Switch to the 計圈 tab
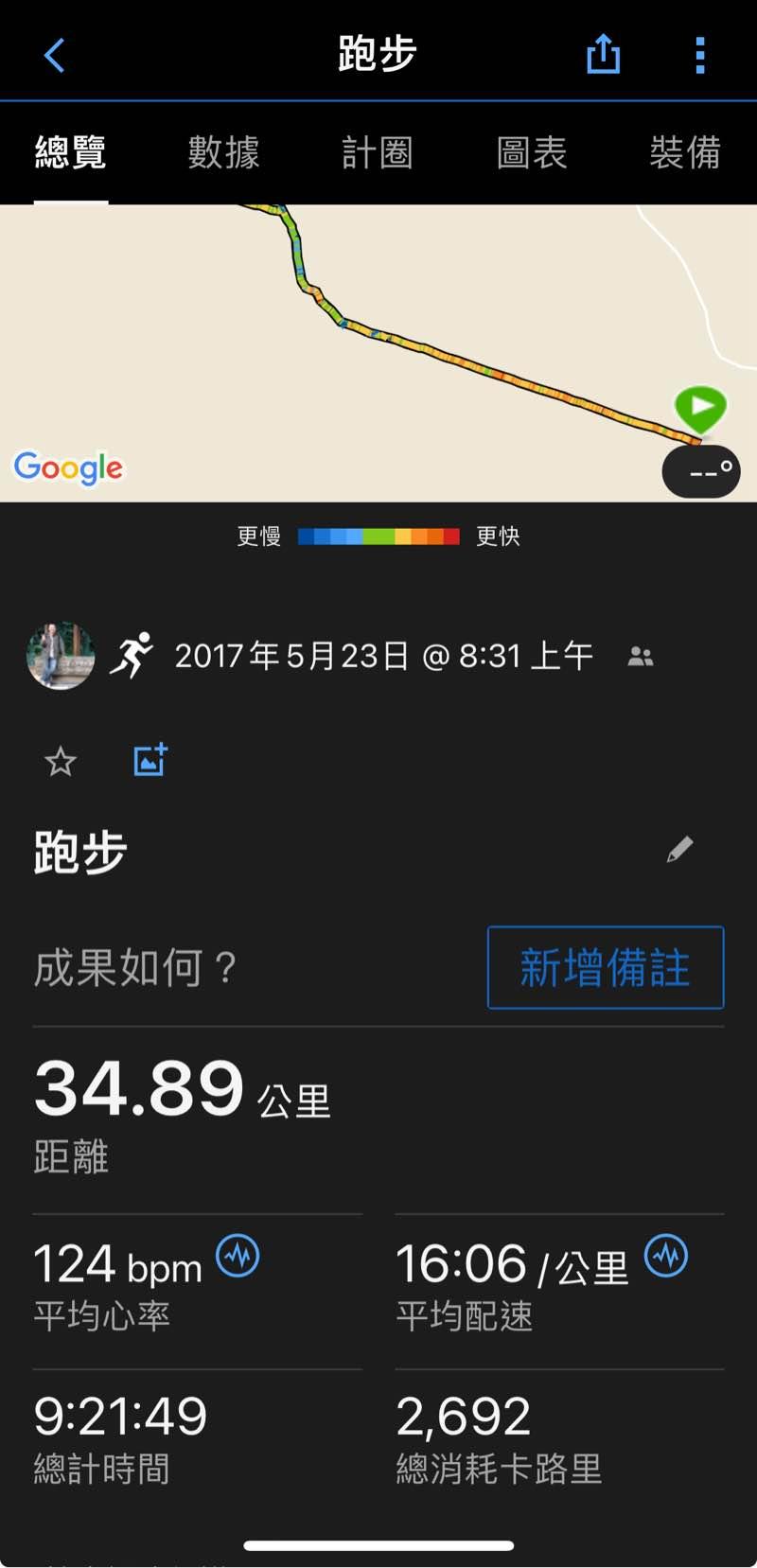The width and height of the screenshot is (757, 1568). point(378,152)
